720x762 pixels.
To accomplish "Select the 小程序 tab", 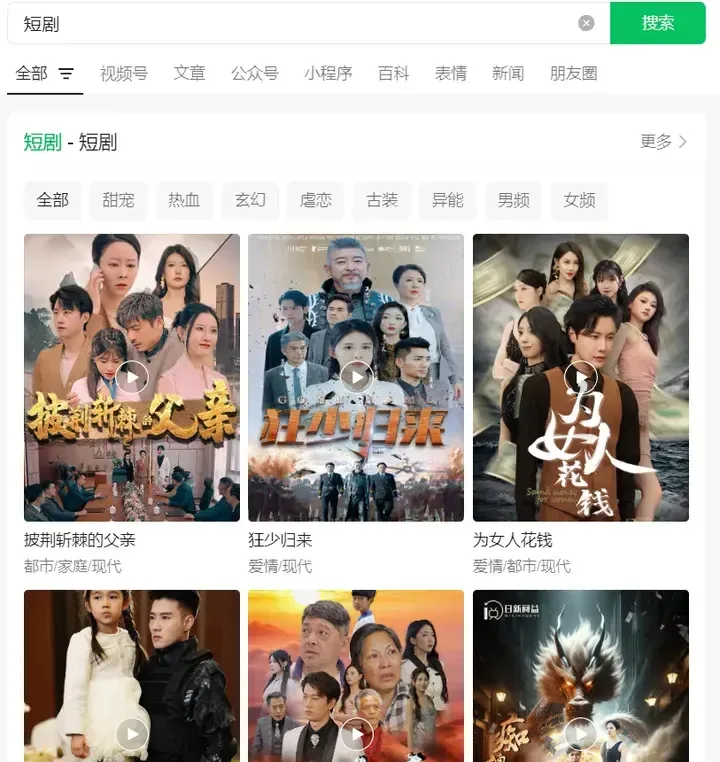I will click(328, 73).
